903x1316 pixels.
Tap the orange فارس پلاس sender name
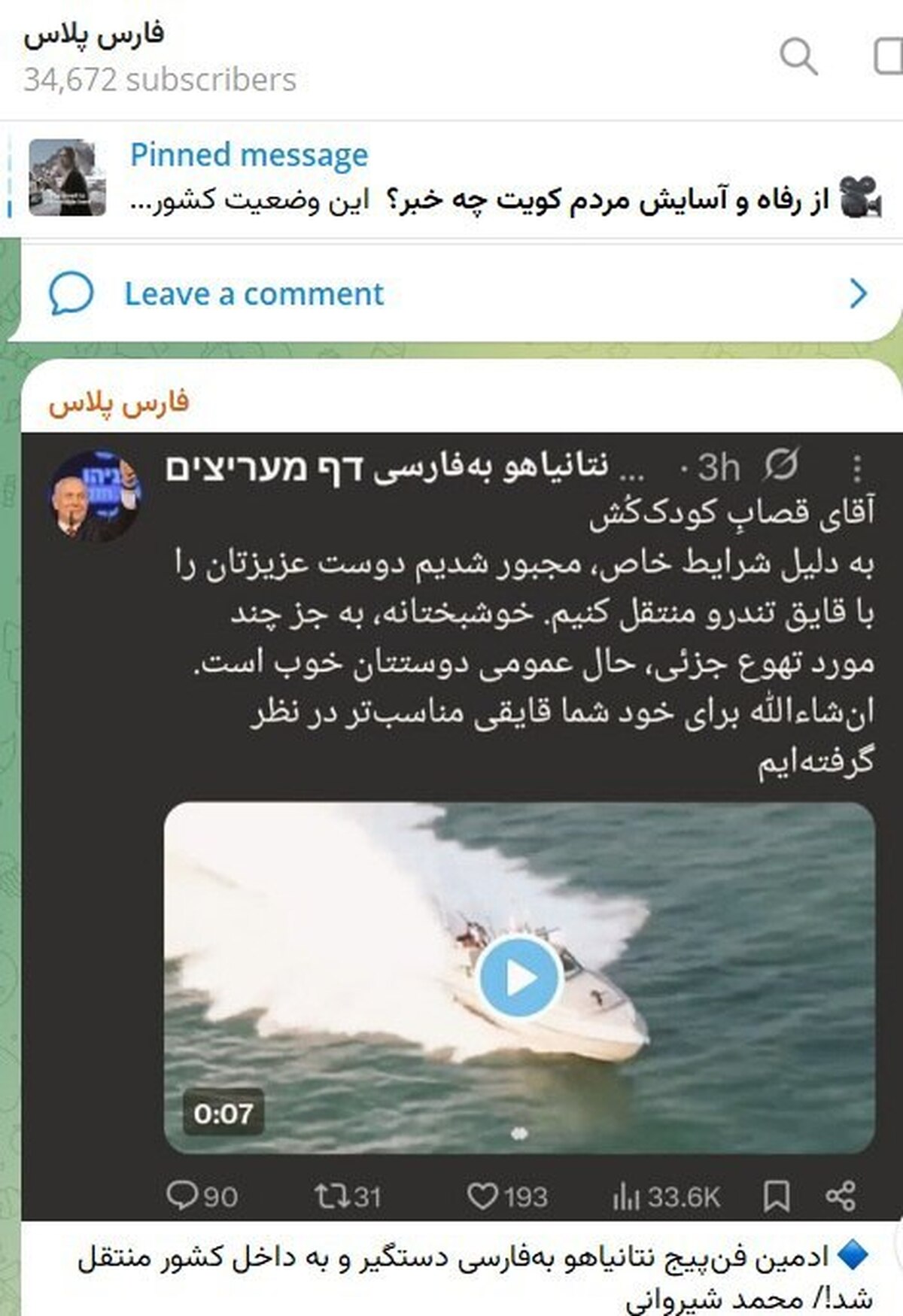click(119, 404)
